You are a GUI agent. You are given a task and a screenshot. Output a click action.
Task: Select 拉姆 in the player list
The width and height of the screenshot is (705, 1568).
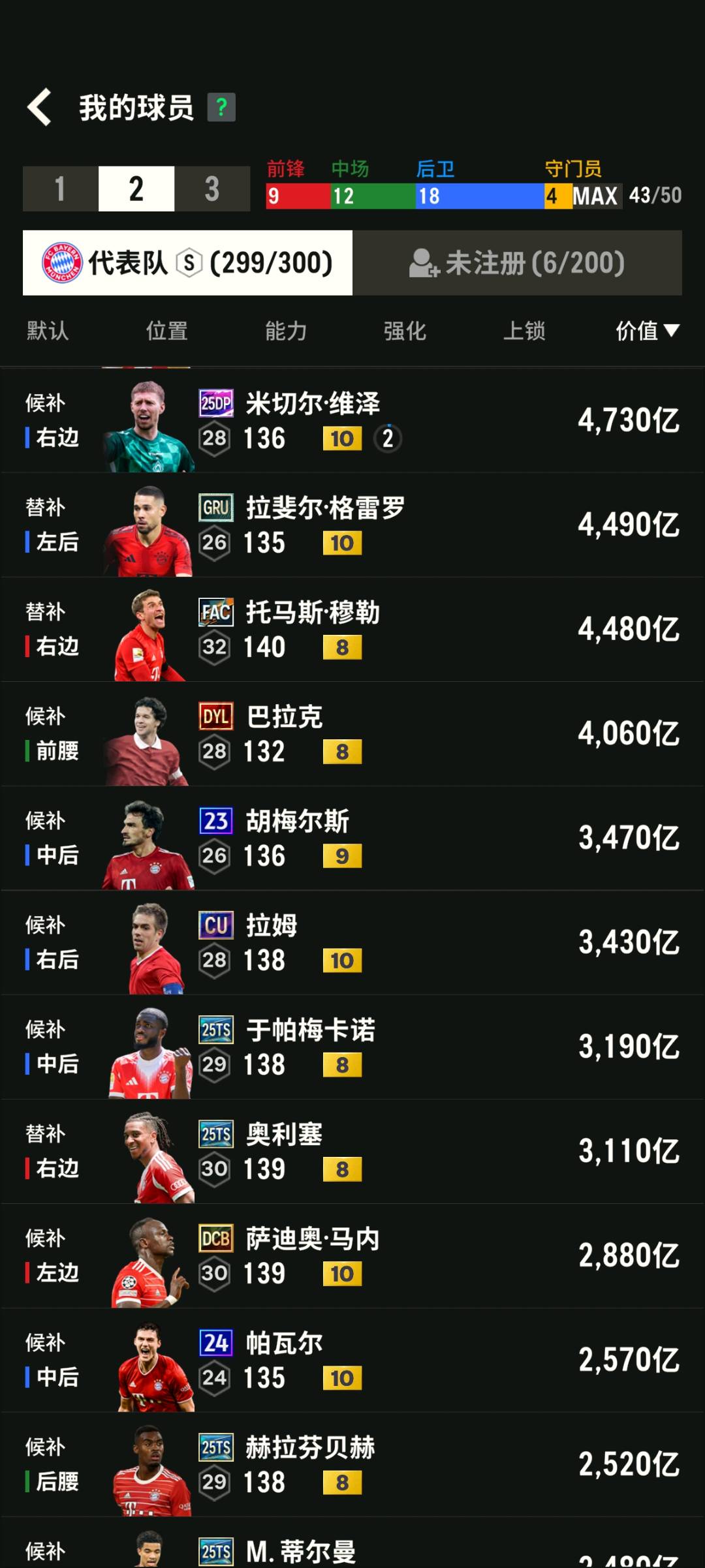tap(352, 943)
